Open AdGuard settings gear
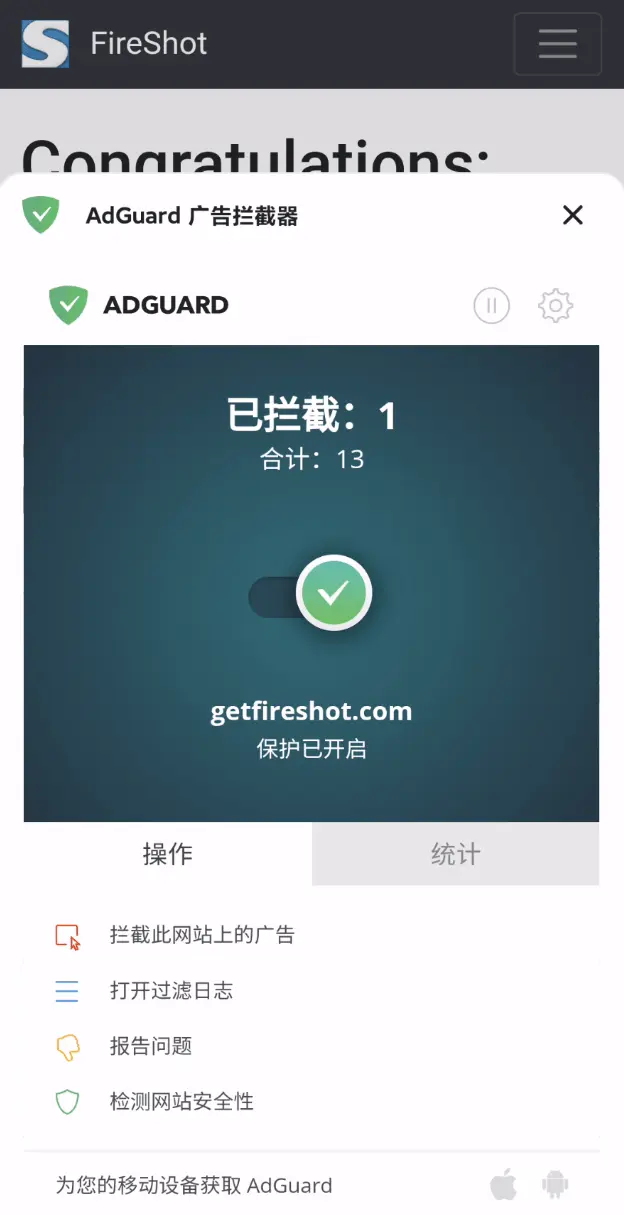Viewport: 624px width, 1215px height. click(x=555, y=305)
